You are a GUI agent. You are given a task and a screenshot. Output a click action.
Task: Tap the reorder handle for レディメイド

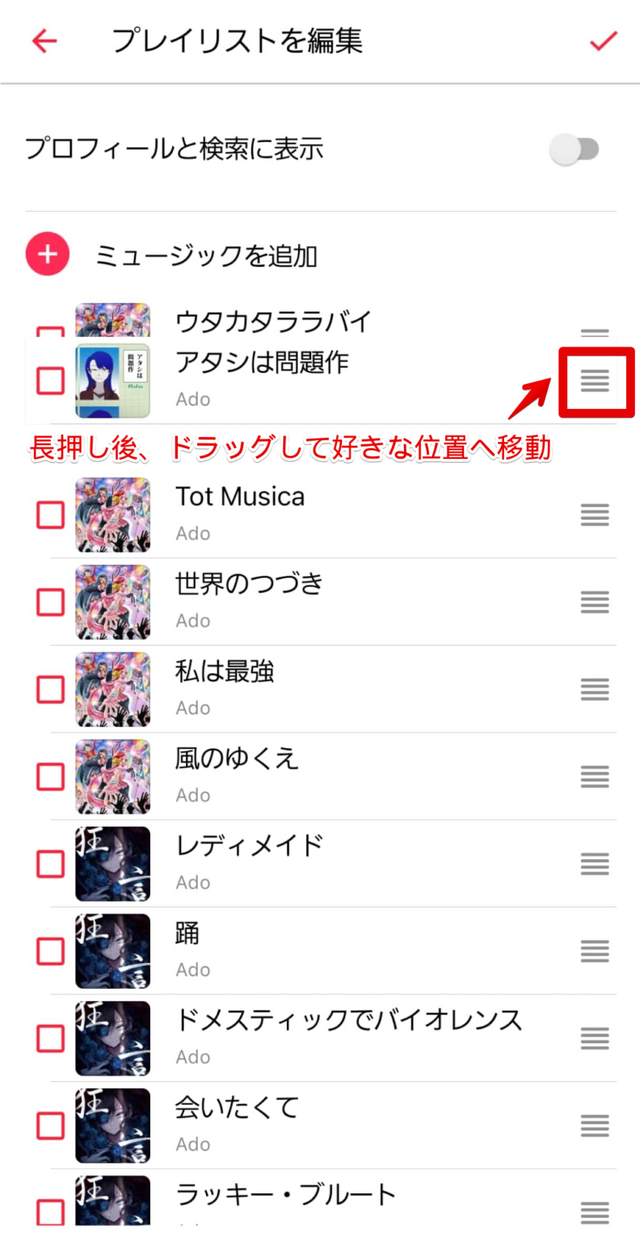click(595, 863)
